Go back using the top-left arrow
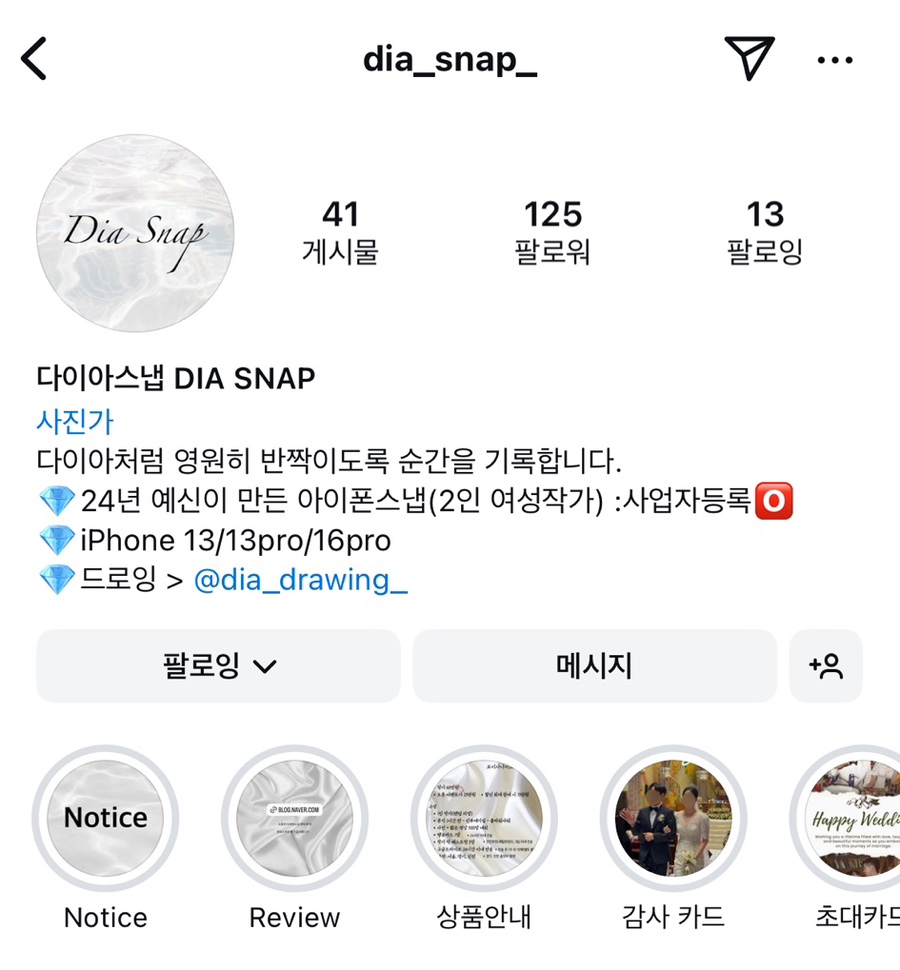Viewport: 900px width, 970px height. pyautogui.click(x=35, y=60)
